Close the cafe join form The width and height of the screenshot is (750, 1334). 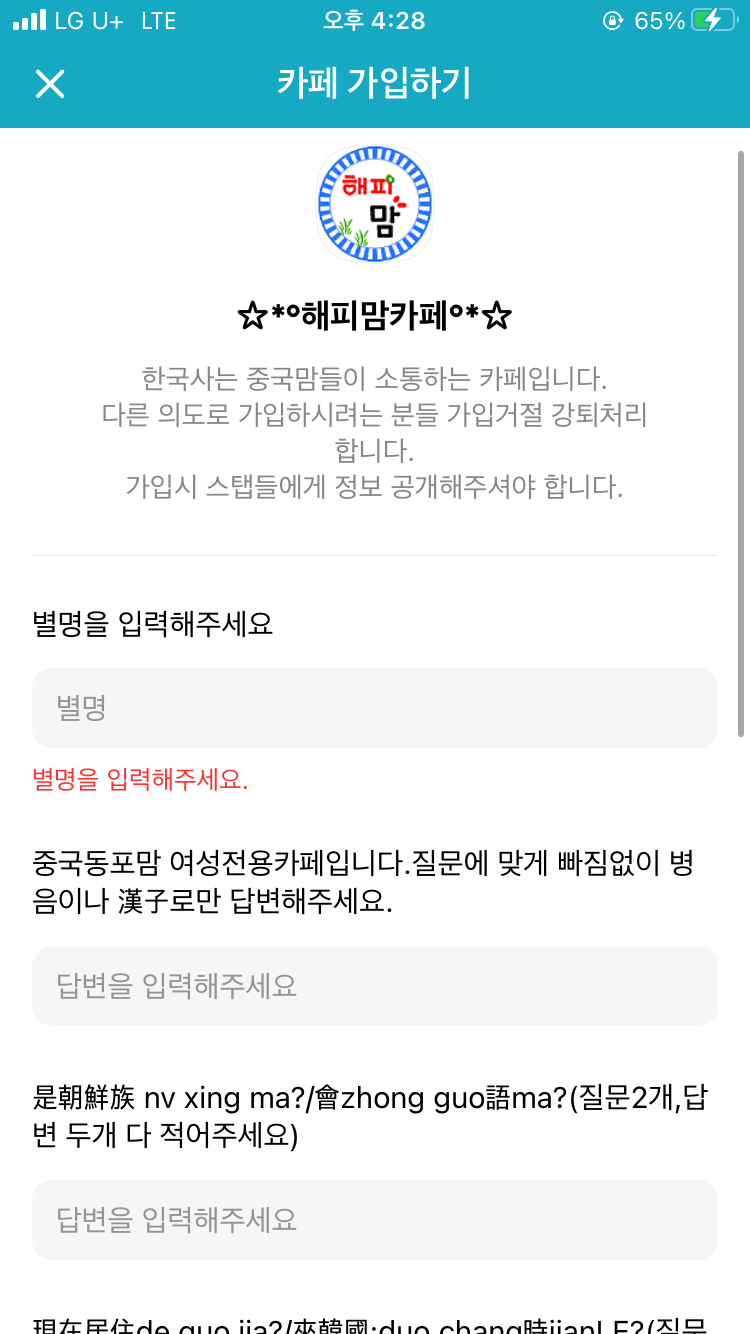coord(50,84)
